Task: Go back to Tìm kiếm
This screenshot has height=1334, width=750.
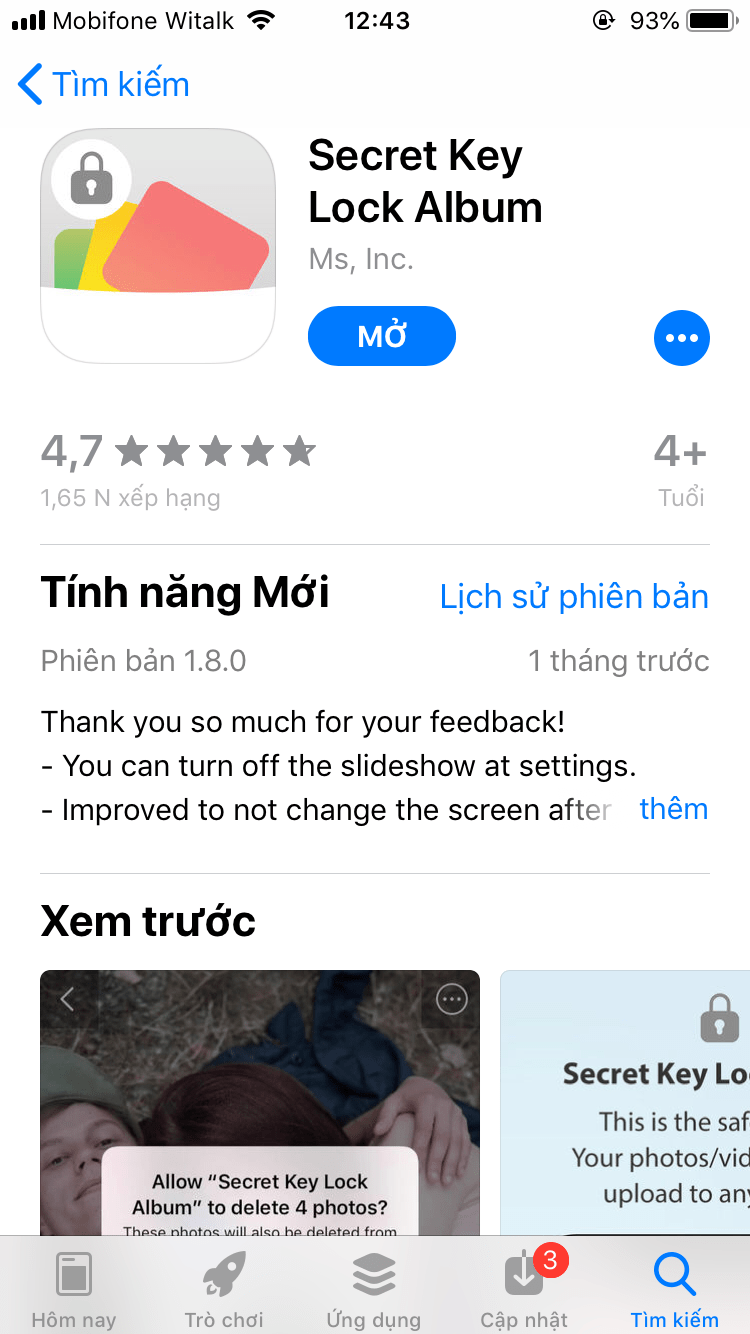Action: [104, 85]
